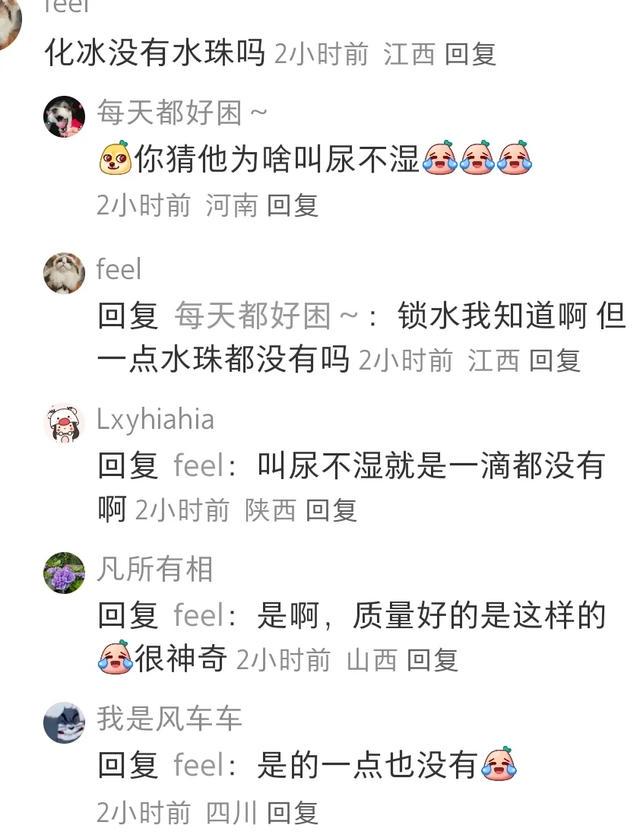Reply to feel's "锁水我知道啊" comment
Screen dimensions: 640x838
pos(554,360)
